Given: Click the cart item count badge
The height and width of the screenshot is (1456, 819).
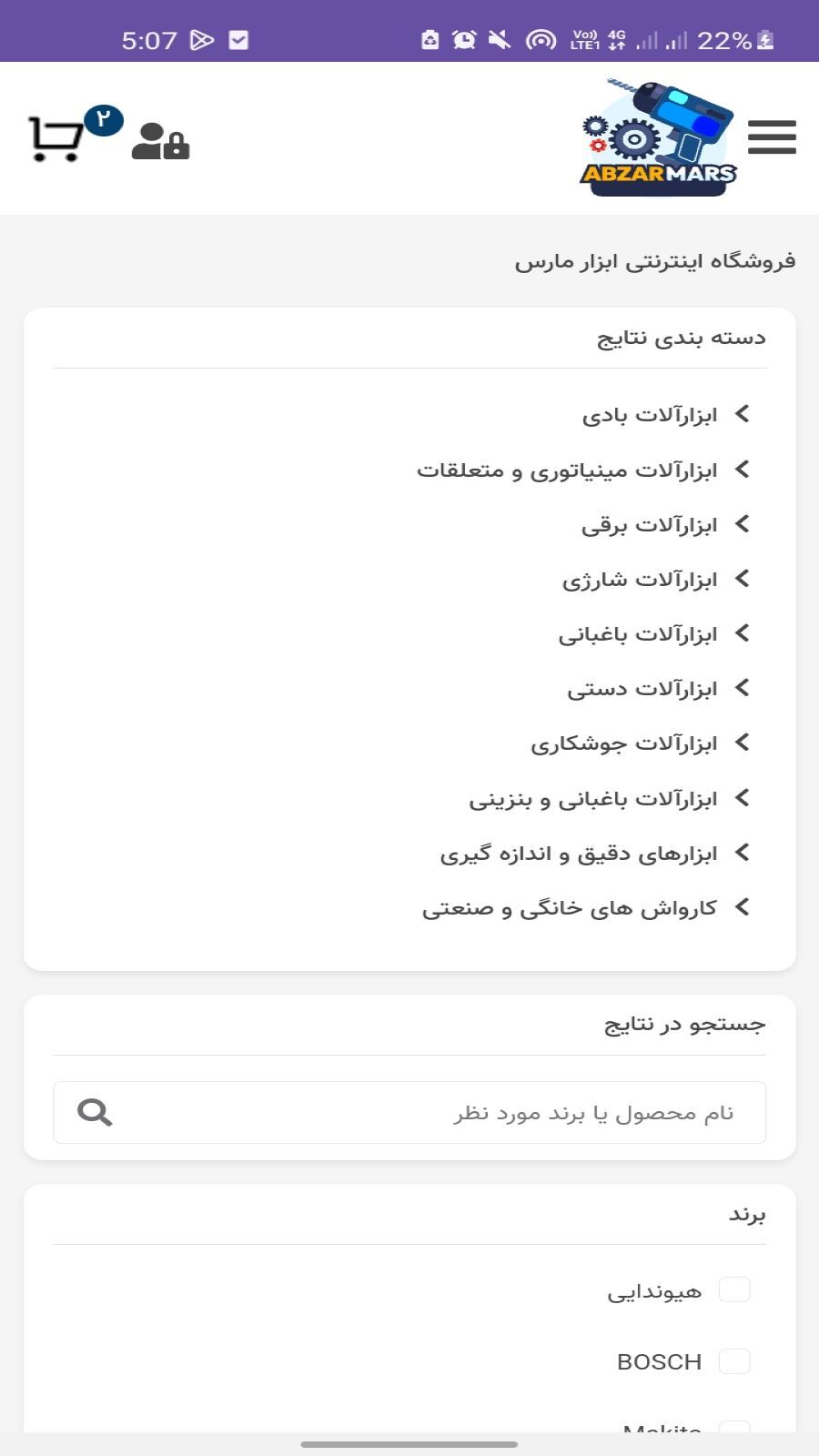Looking at the screenshot, I should (104, 117).
